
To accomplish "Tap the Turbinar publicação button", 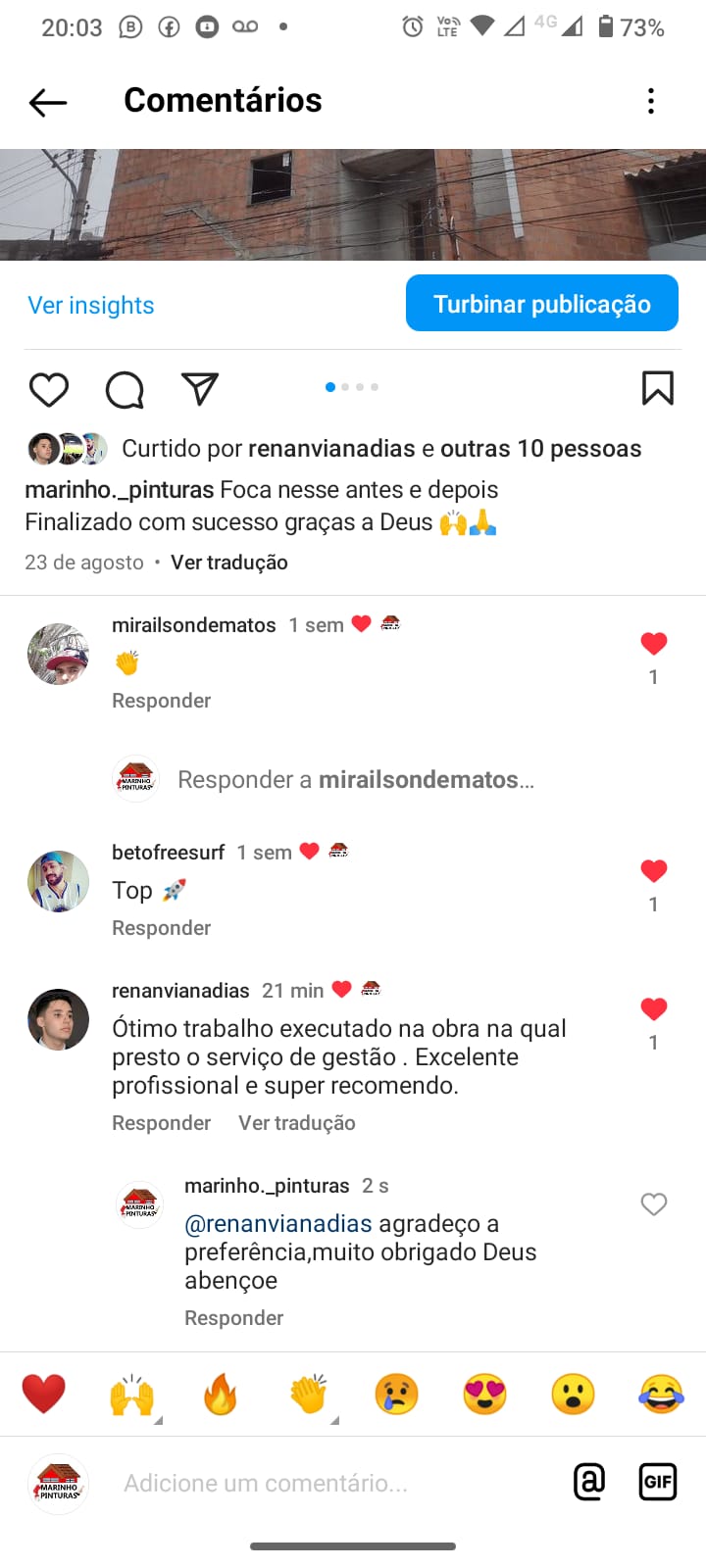I will [542, 304].
